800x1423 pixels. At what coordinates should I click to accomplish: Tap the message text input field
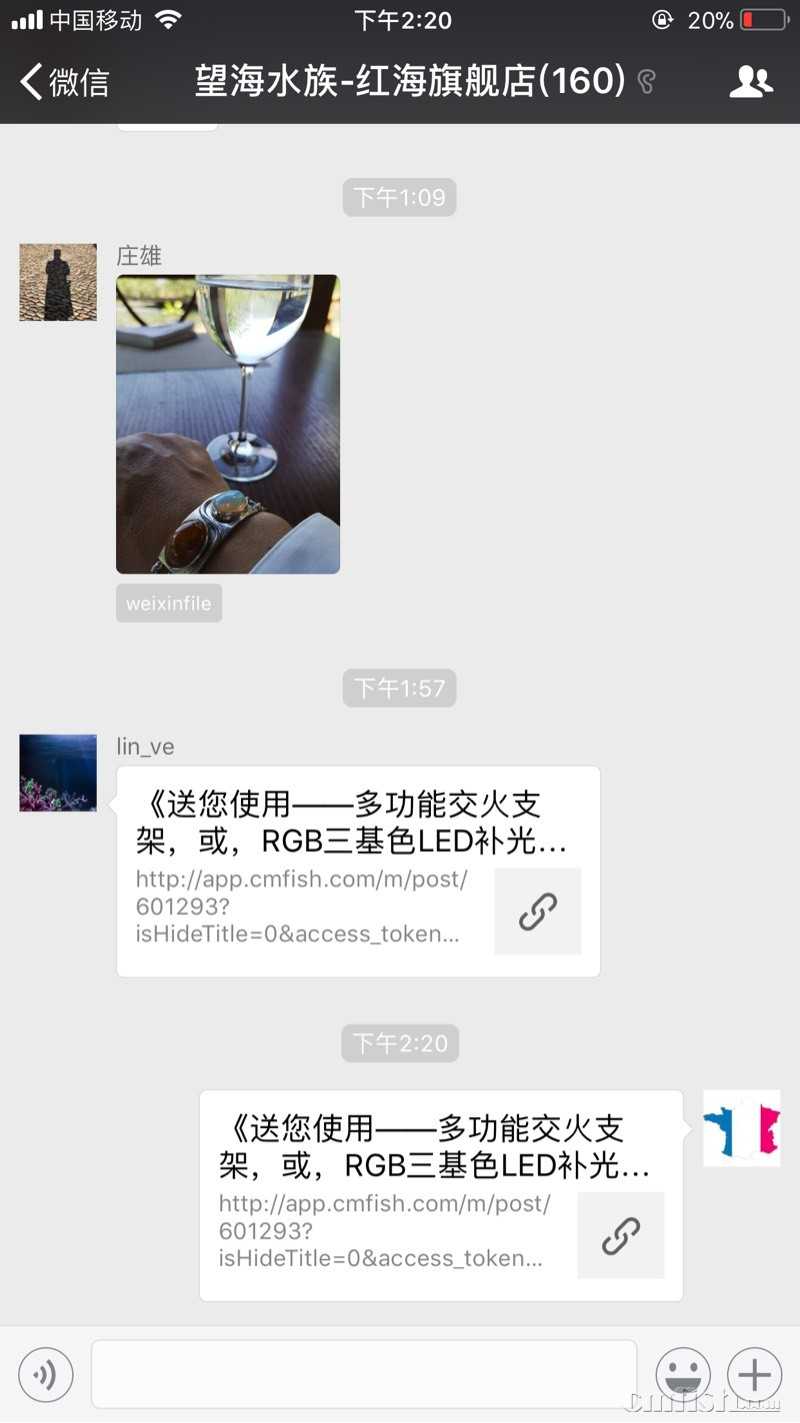pyautogui.click(x=365, y=1374)
